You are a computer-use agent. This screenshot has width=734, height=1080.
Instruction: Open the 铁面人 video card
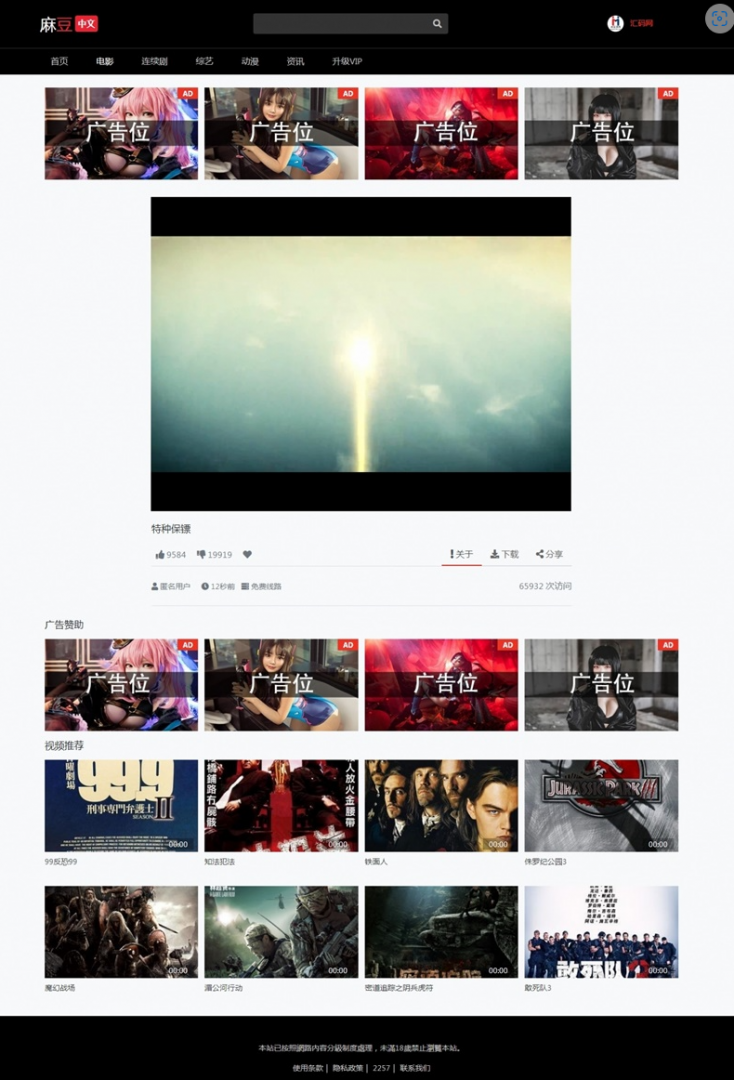point(441,806)
